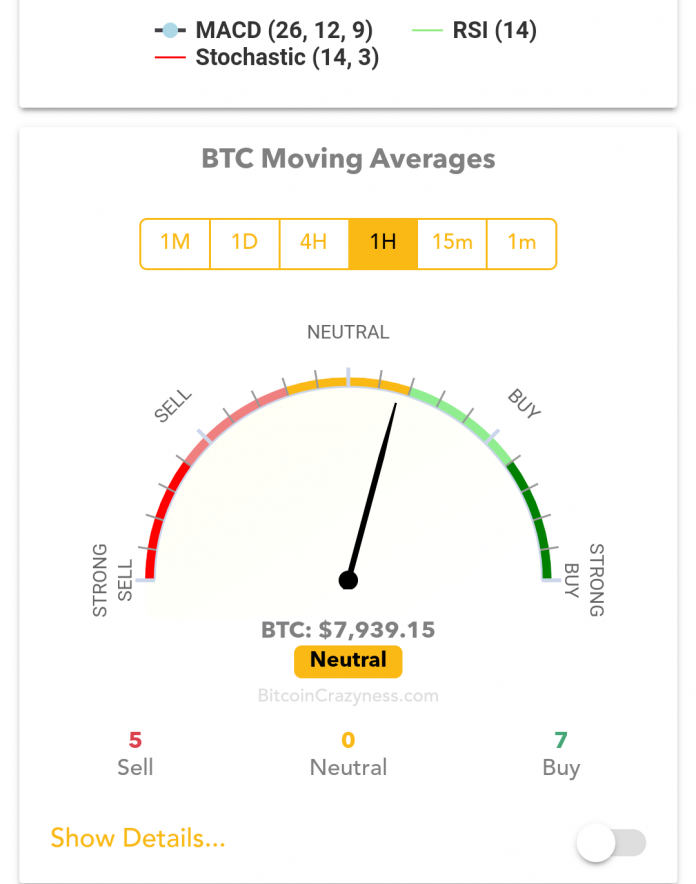This screenshot has height=884, width=696.
Task: Tap the 1H timeframe segment
Action: coord(383,244)
